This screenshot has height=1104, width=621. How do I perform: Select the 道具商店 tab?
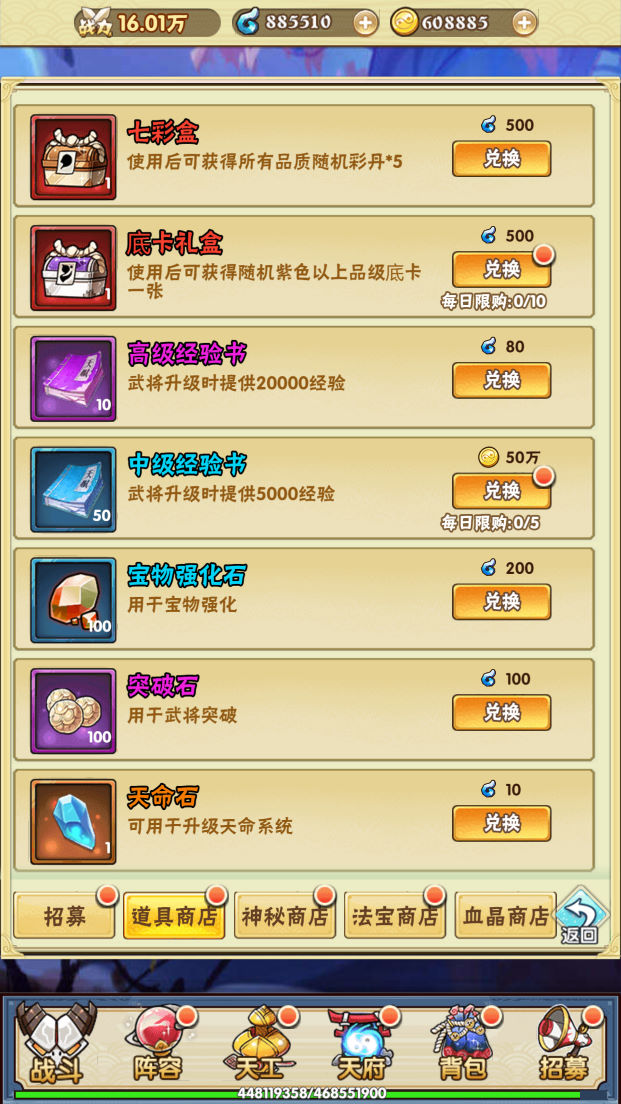click(x=174, y=916)
